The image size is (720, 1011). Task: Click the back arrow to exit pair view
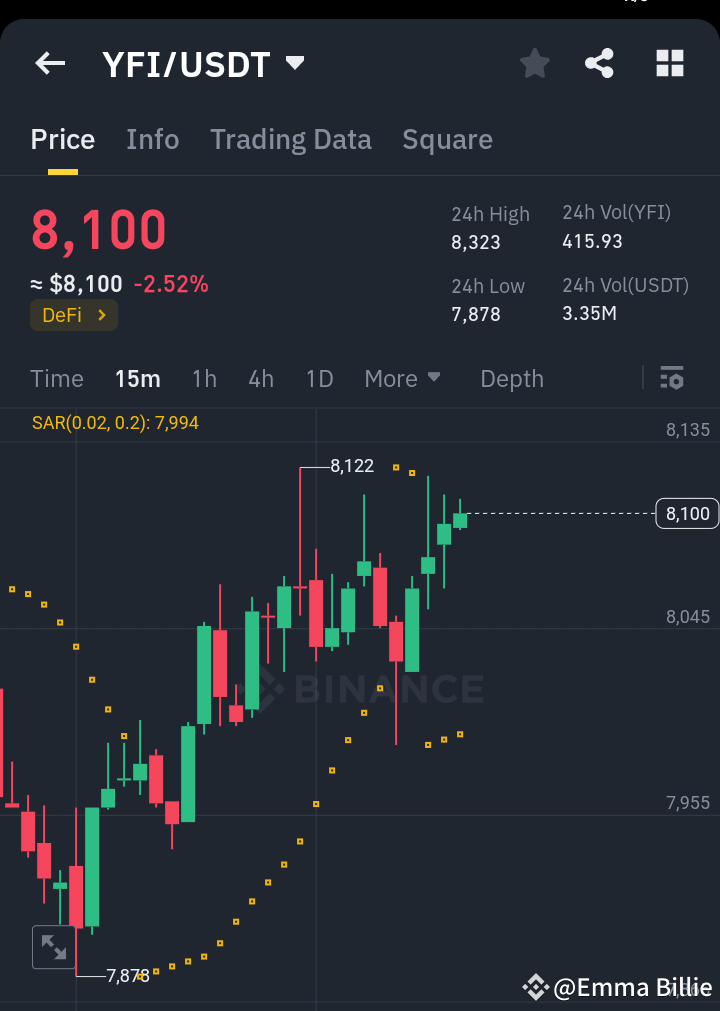(x=49, y=63)
